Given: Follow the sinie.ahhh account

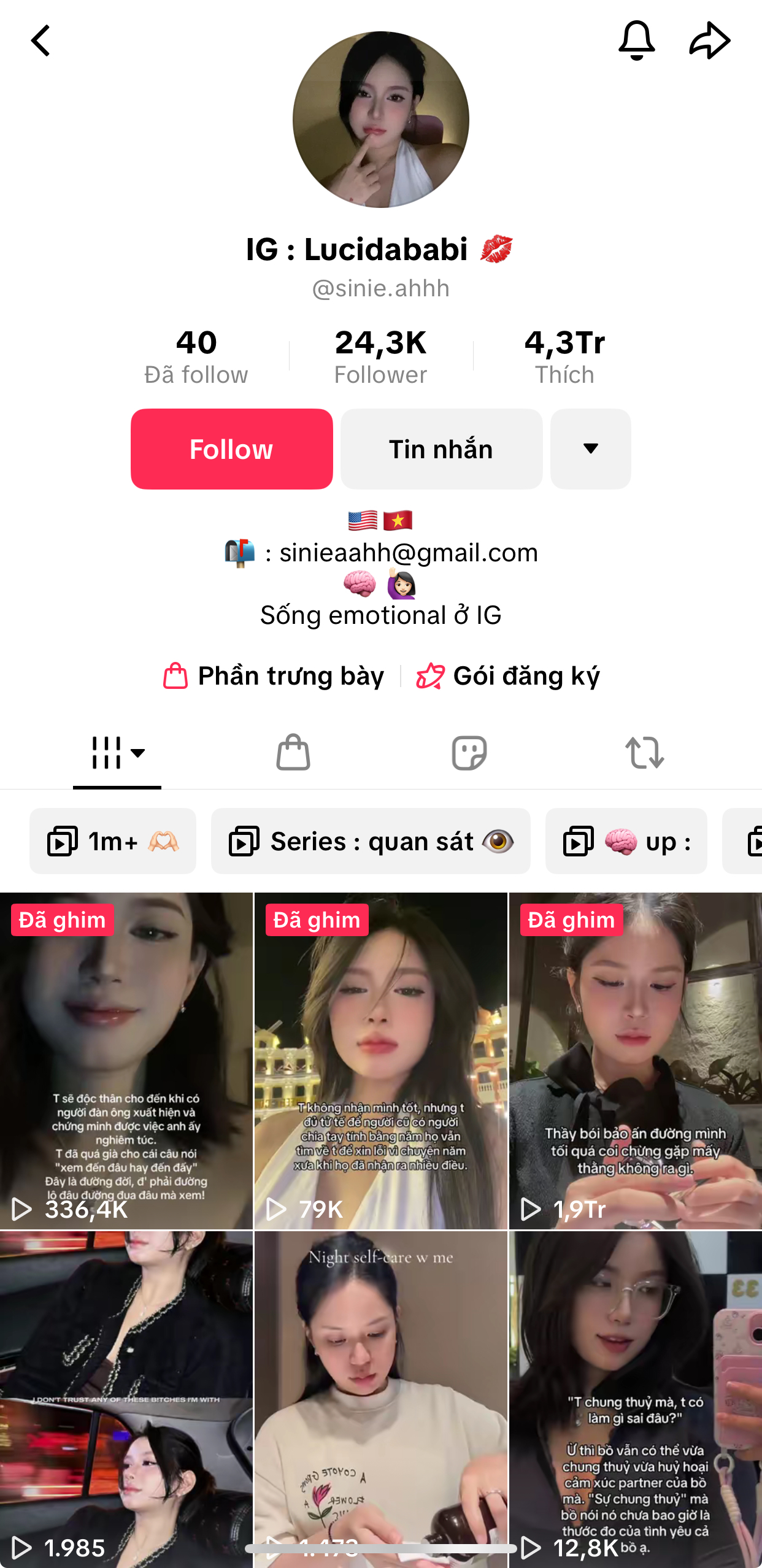Looking at the screenshot, I should pos(231,449).
